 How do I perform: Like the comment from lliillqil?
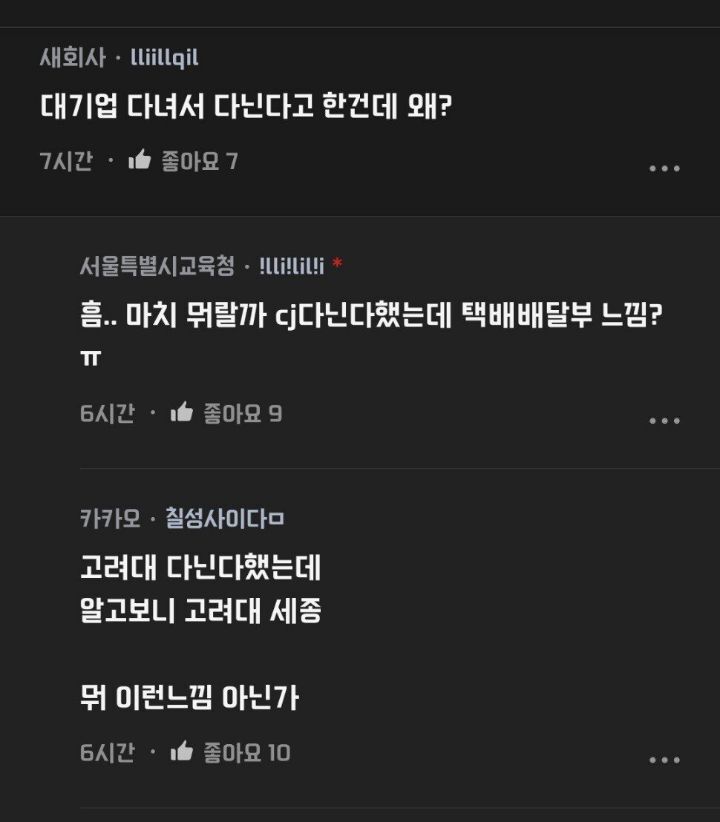click(140, 160)
